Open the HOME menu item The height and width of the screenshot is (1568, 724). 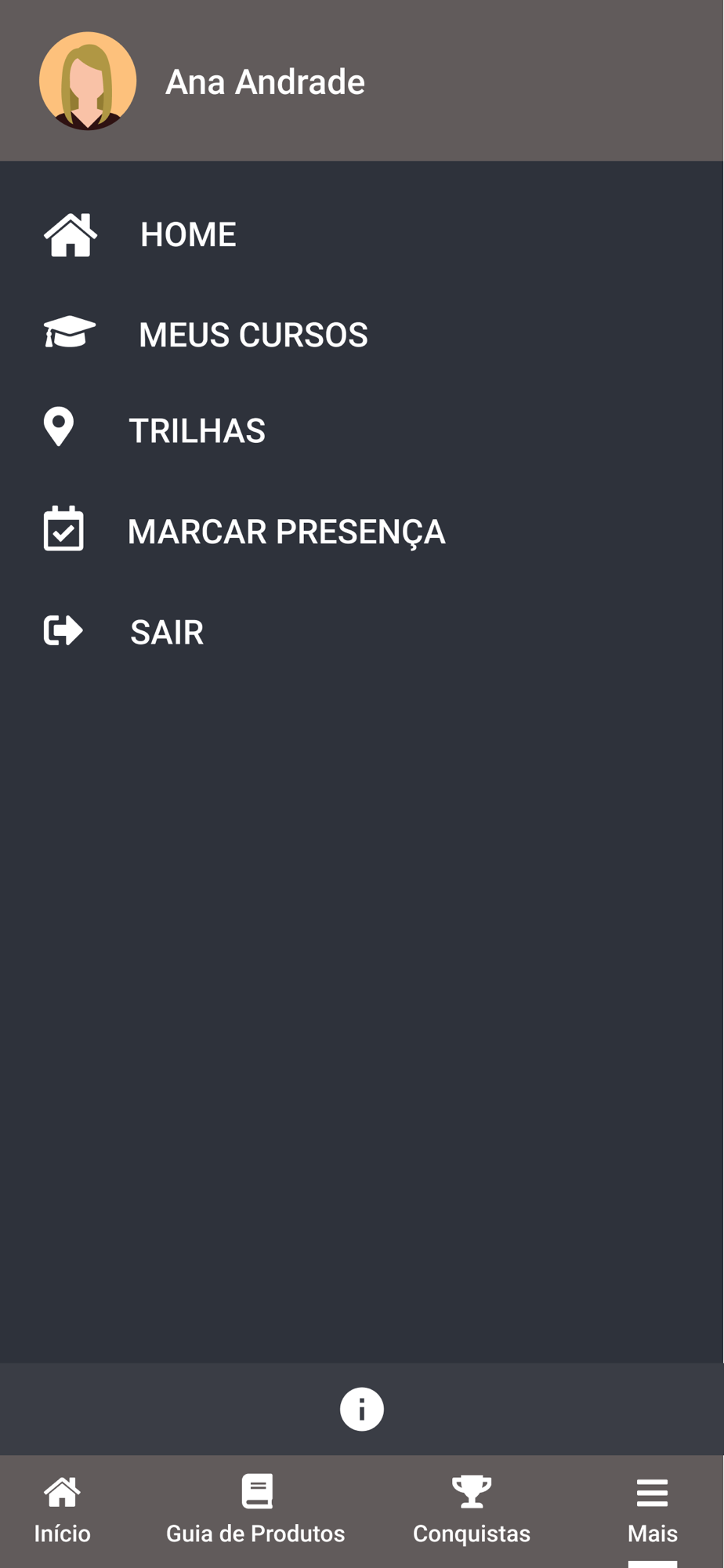tap(188, 234)
